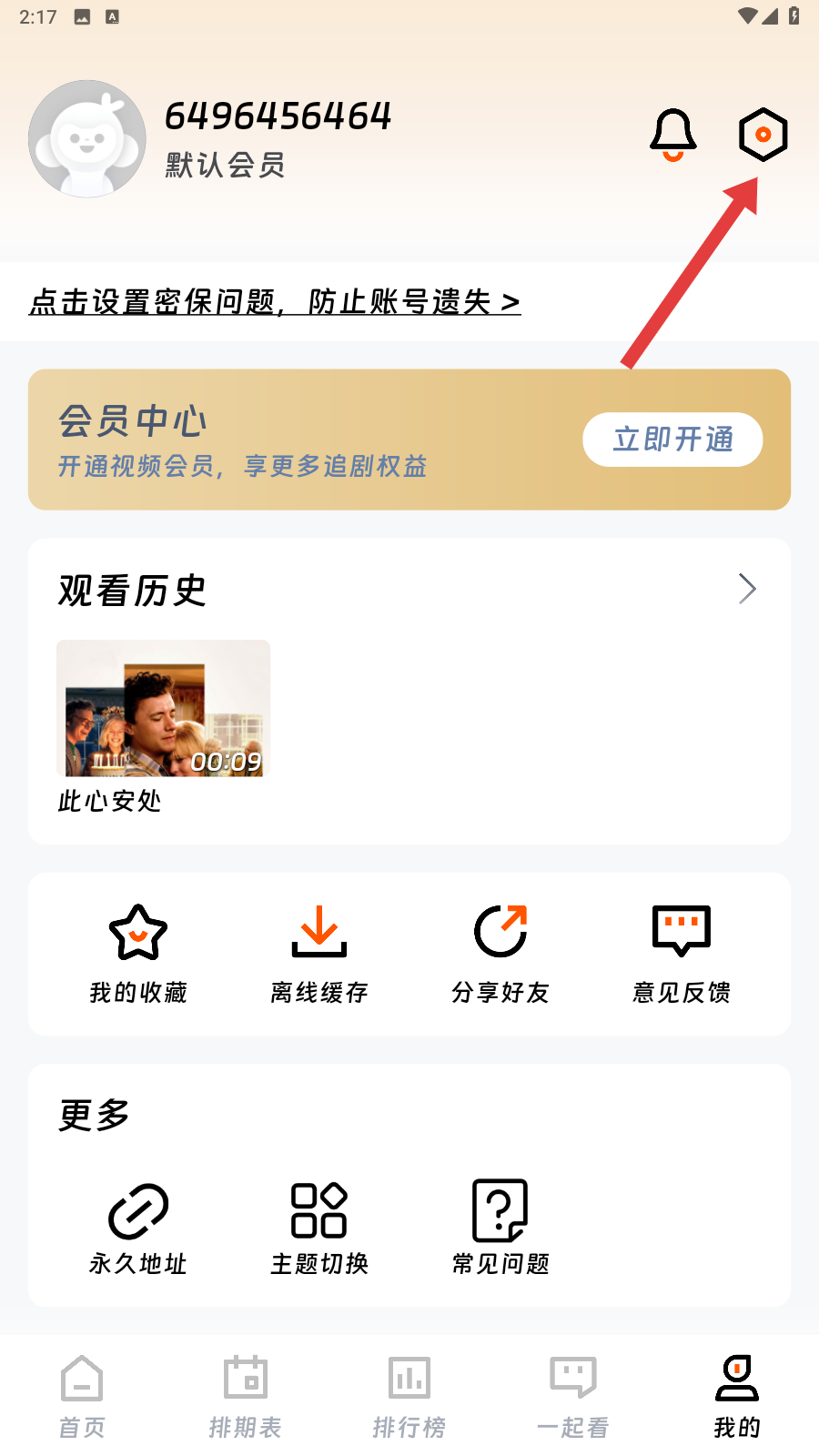Open the notifications bell
This screenshot has width=819, height=1456.
672,135
